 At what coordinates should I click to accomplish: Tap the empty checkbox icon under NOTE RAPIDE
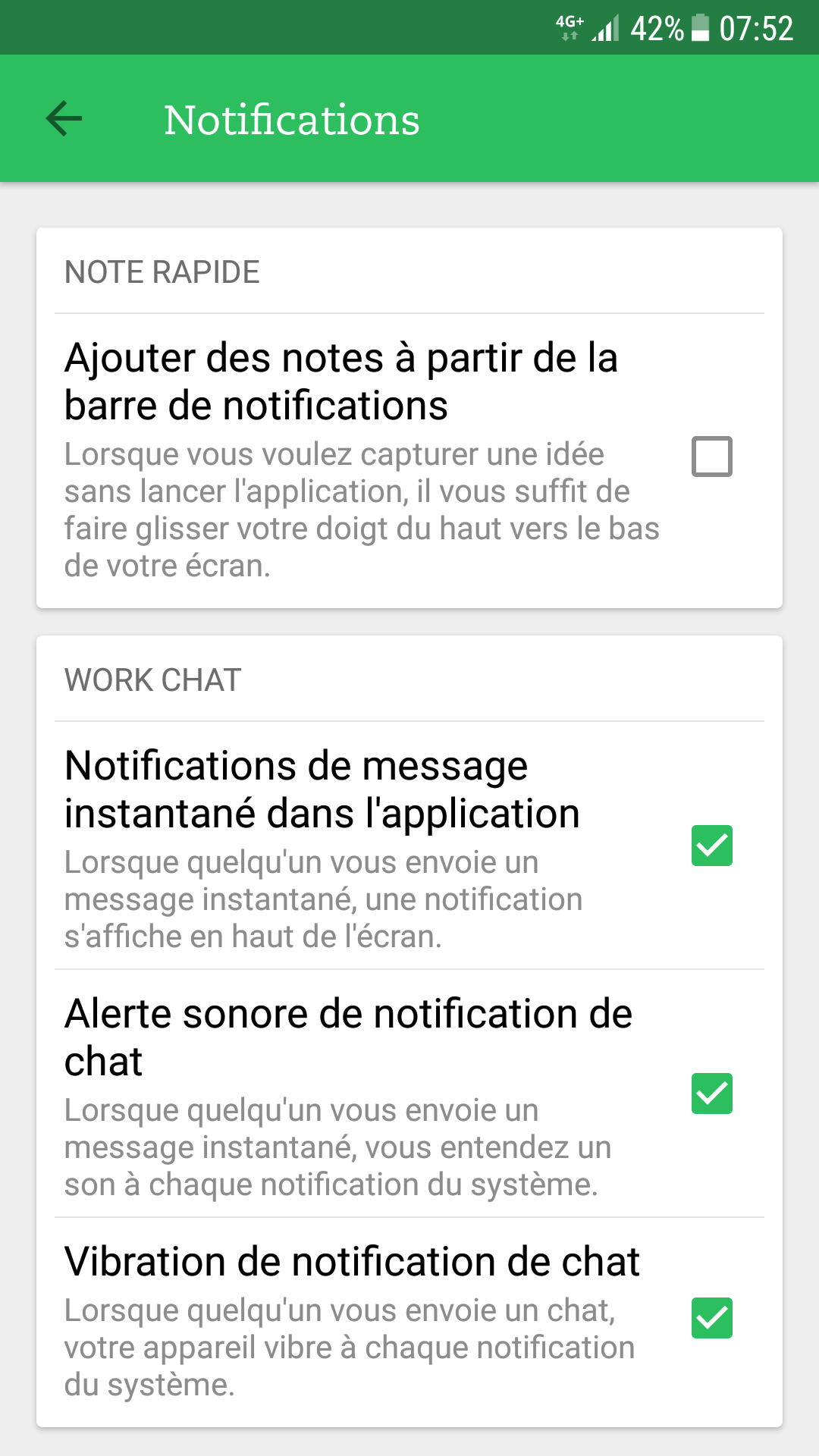[711, 456]
